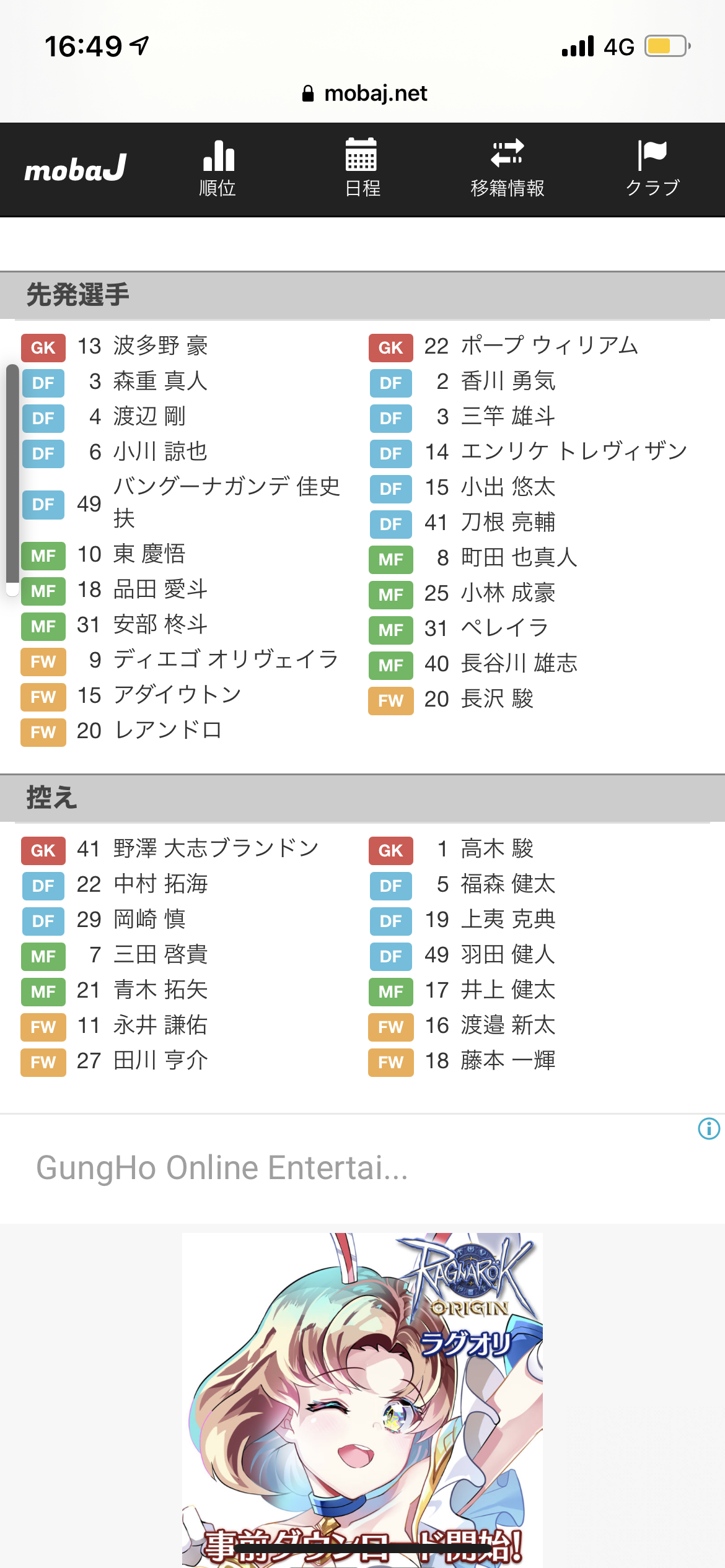
Task: Open the 順位 standings page
Action: pos(217,168)
